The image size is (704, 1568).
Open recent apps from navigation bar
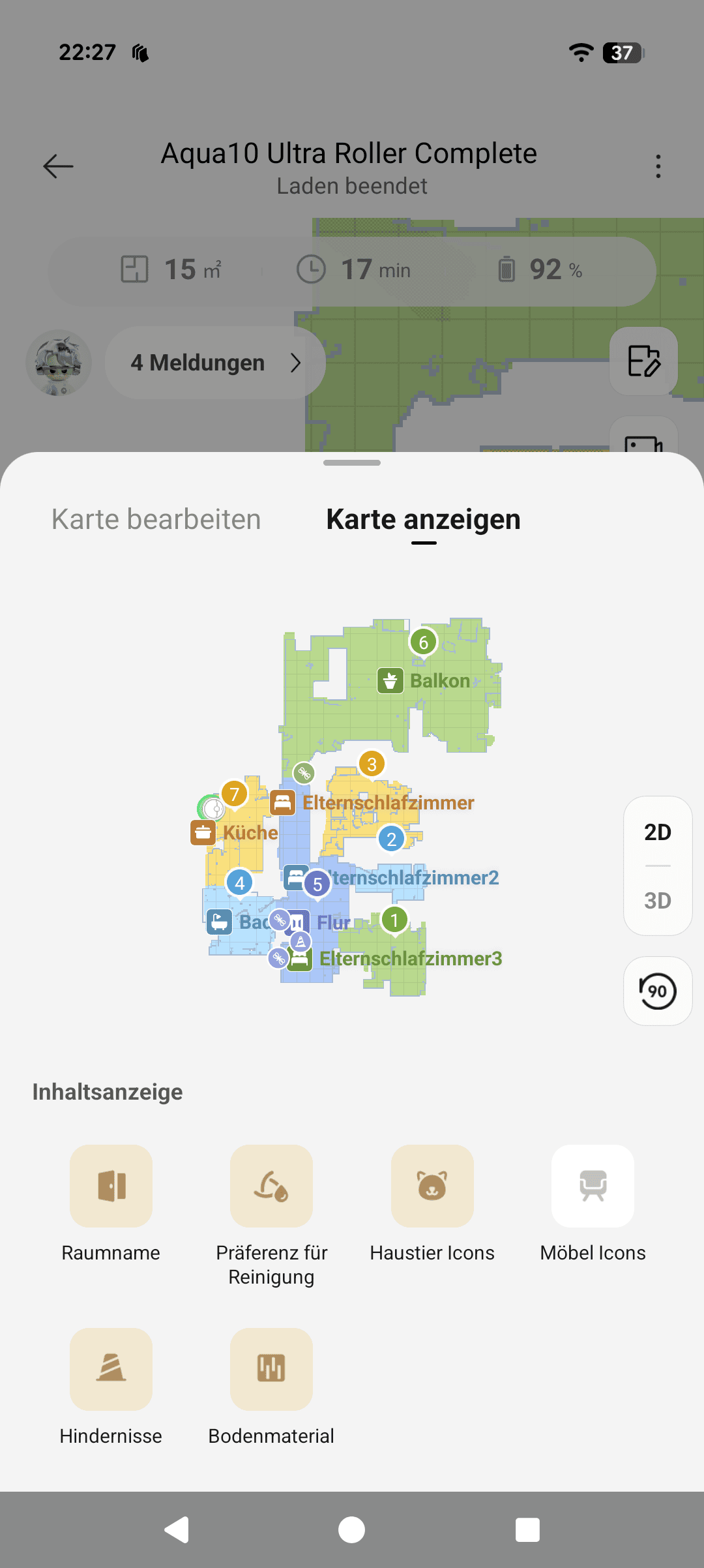pyautogui.click(x=527, y=1530)
